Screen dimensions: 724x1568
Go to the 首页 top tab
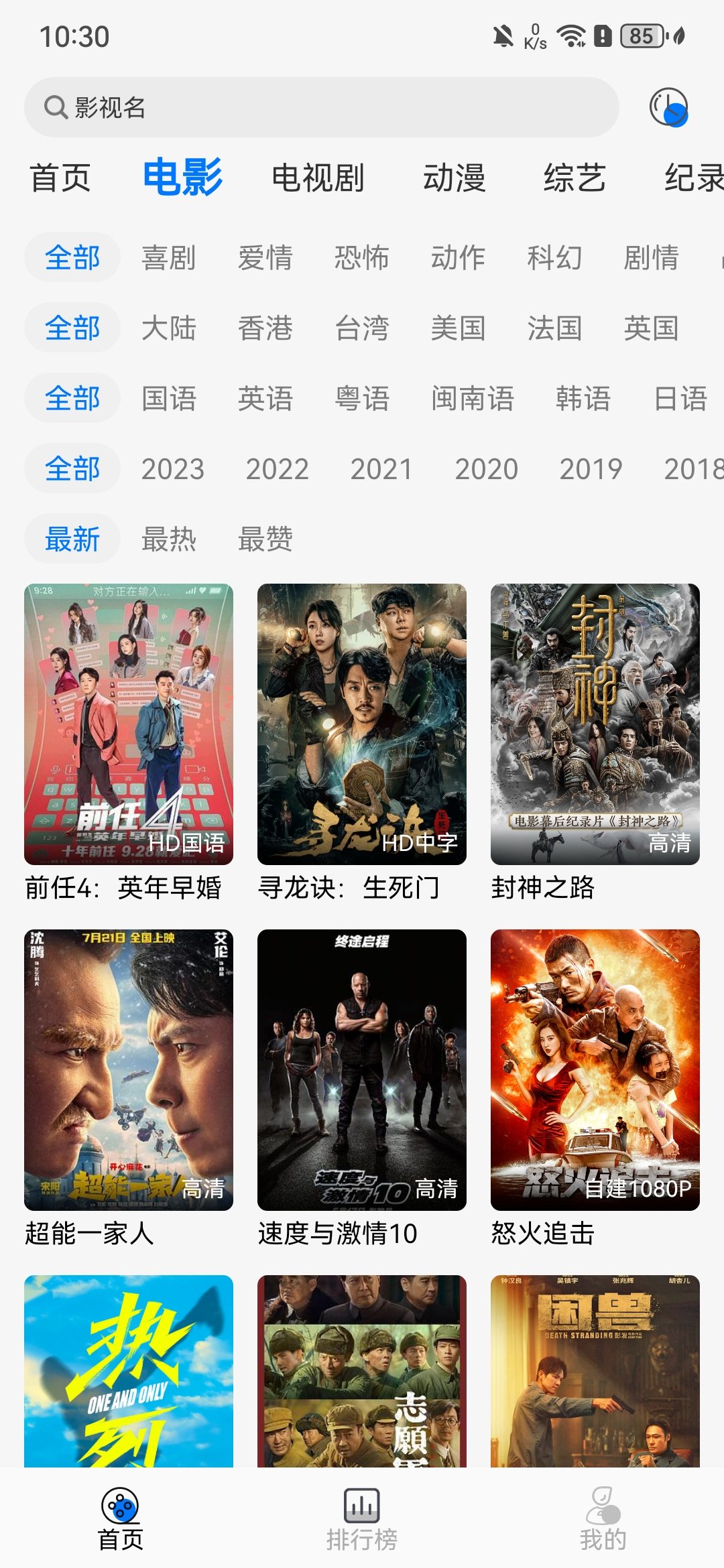click(60, 178)
